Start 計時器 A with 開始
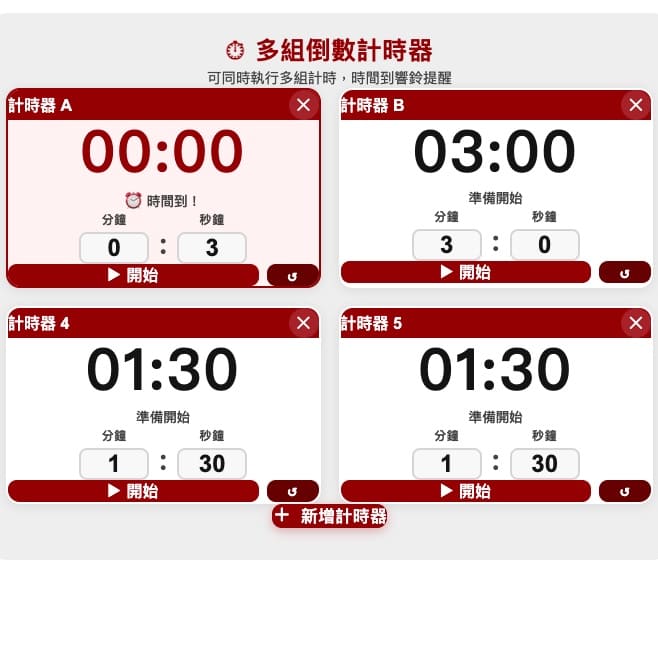This screenshot has height=659, width=658. tap(133, 275)
